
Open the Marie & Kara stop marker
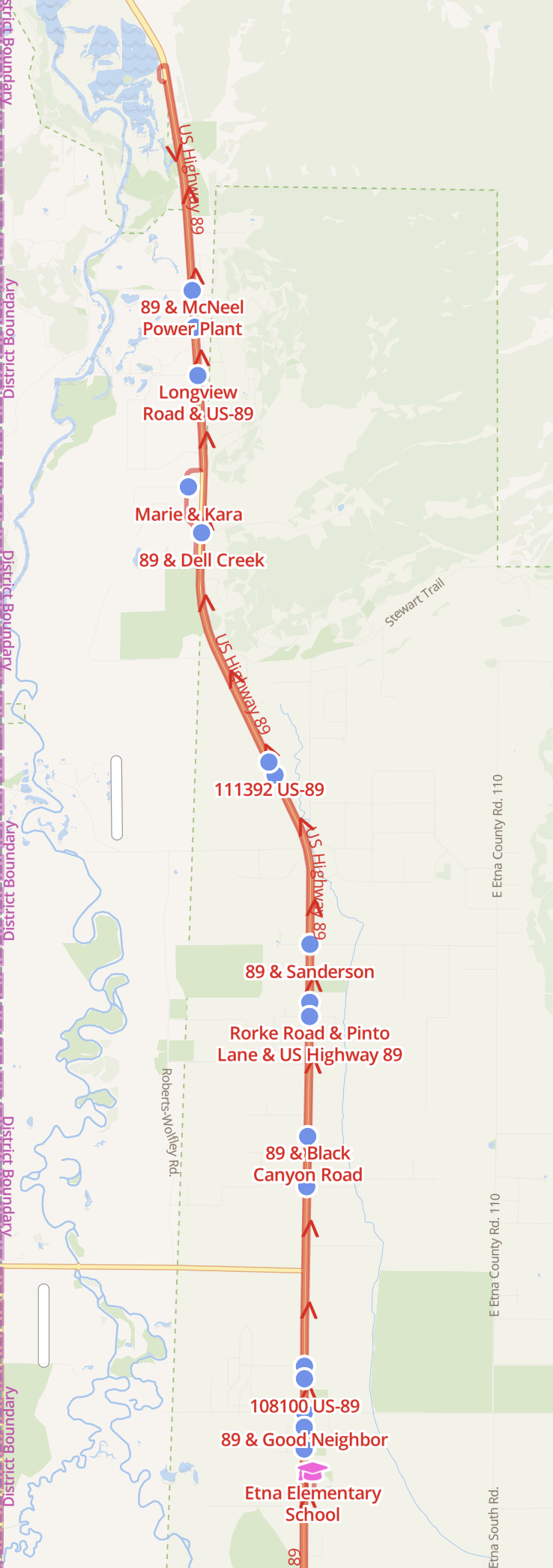click(189, 486)
